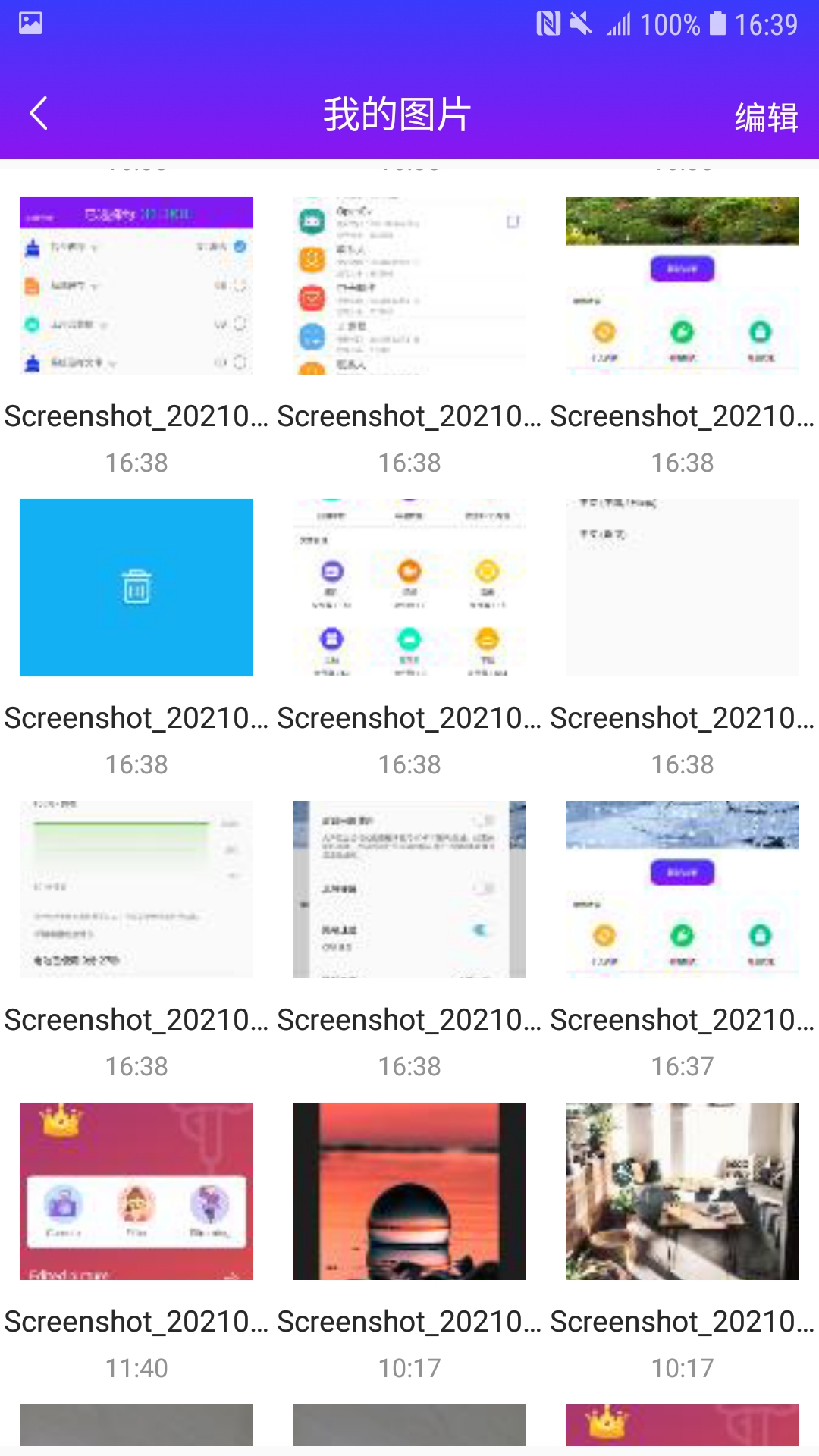View the 11:40 screenshot with crown

[x=136, y=1191]
